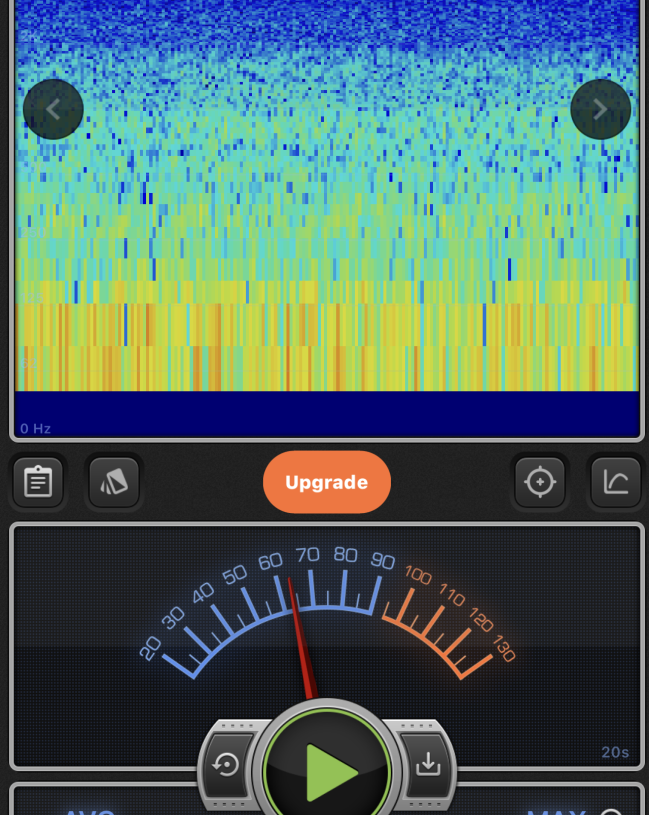Screen dimensions: 649x815
Task: Open the color theme swatches icon
Action: [x=114, y=482]
